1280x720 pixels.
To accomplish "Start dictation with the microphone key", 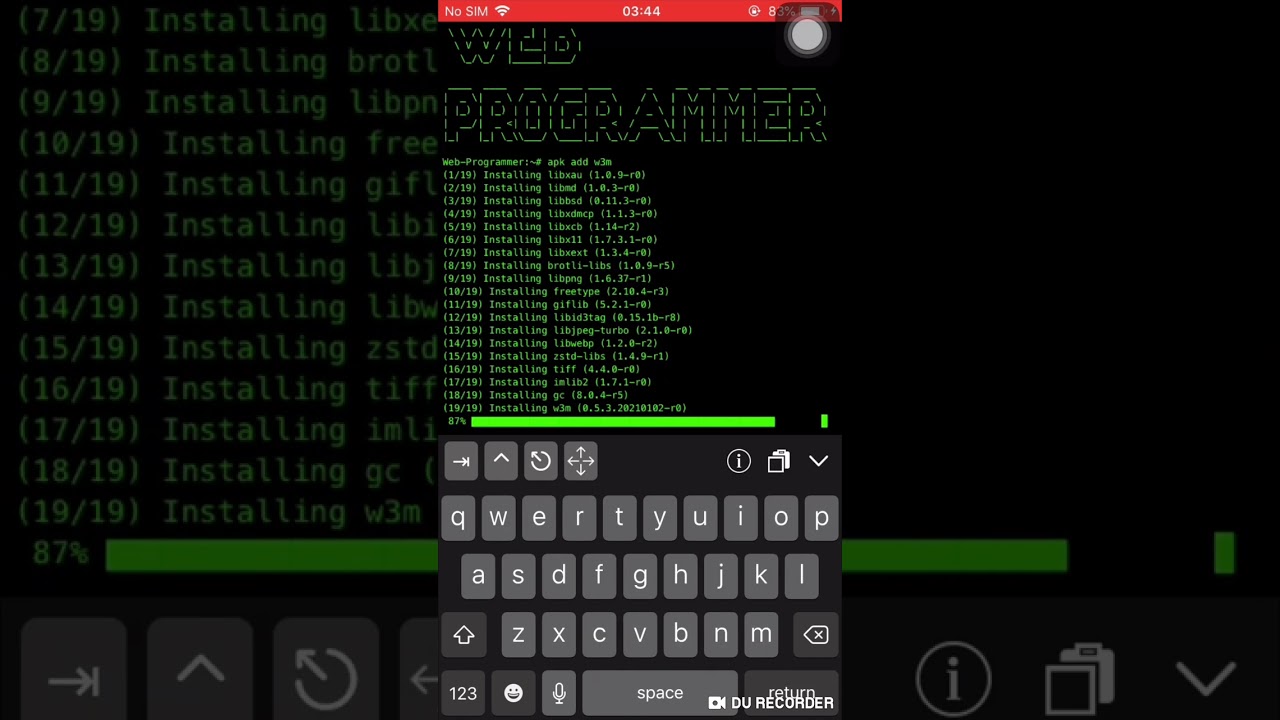I will pyautogui.click(x=559, y=693).
